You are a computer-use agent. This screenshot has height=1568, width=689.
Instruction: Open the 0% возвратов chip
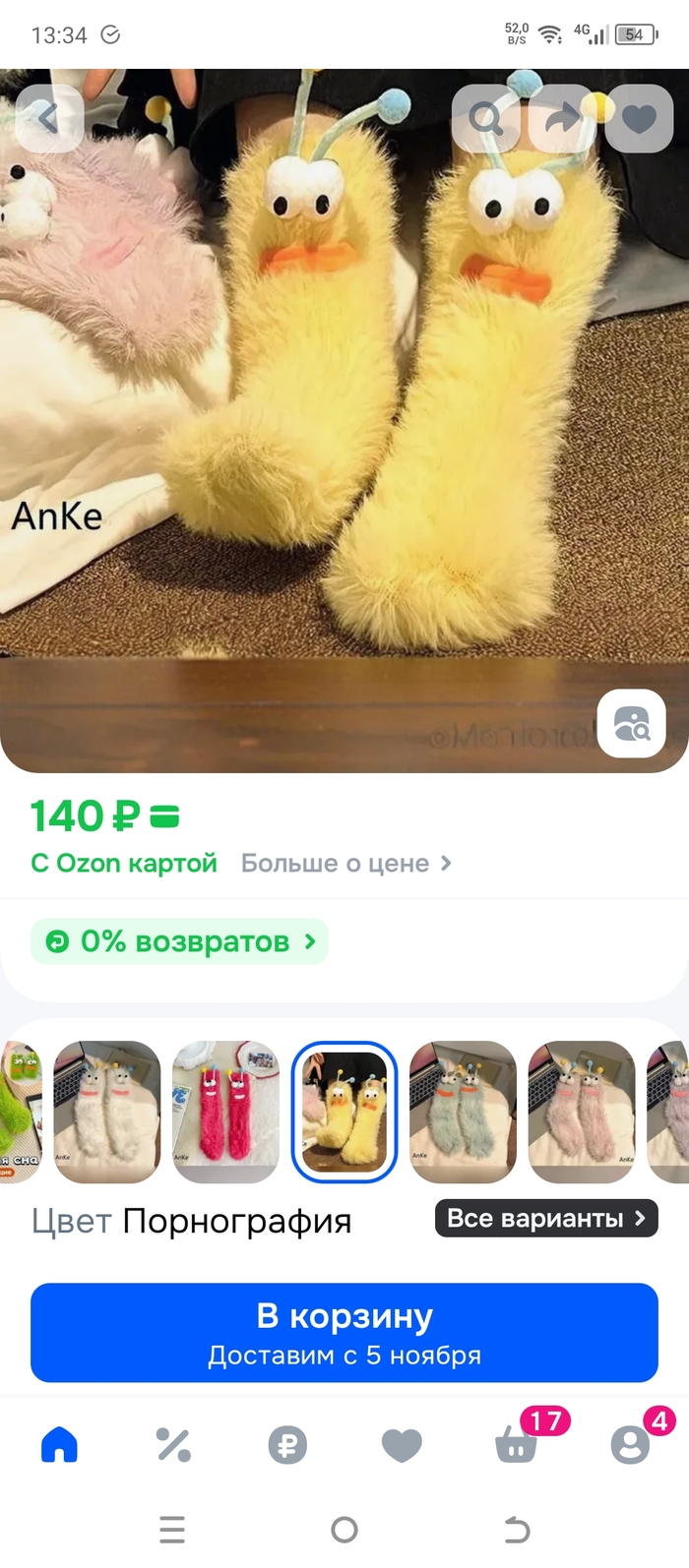pos(180,941)
